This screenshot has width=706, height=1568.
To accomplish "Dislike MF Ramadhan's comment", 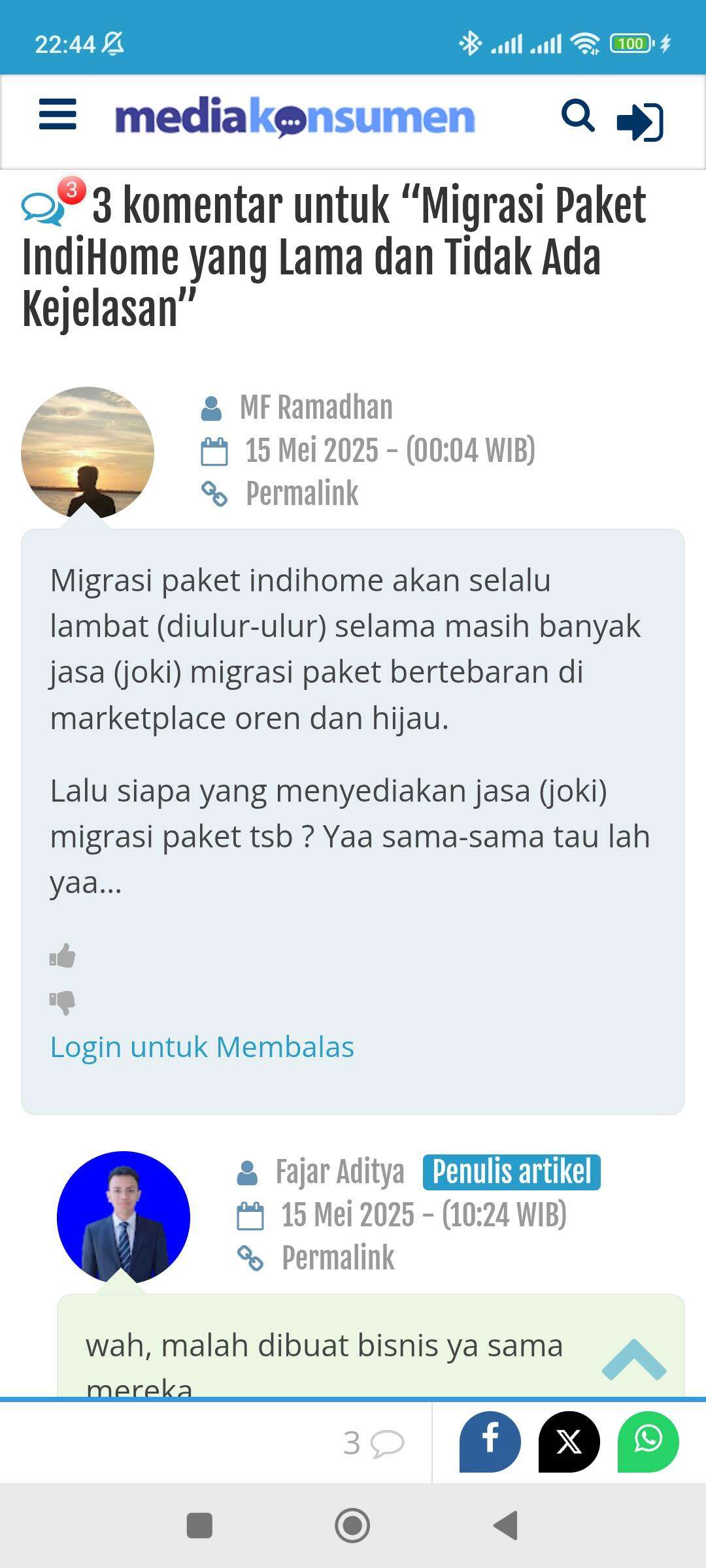I will pos(62,1002).
